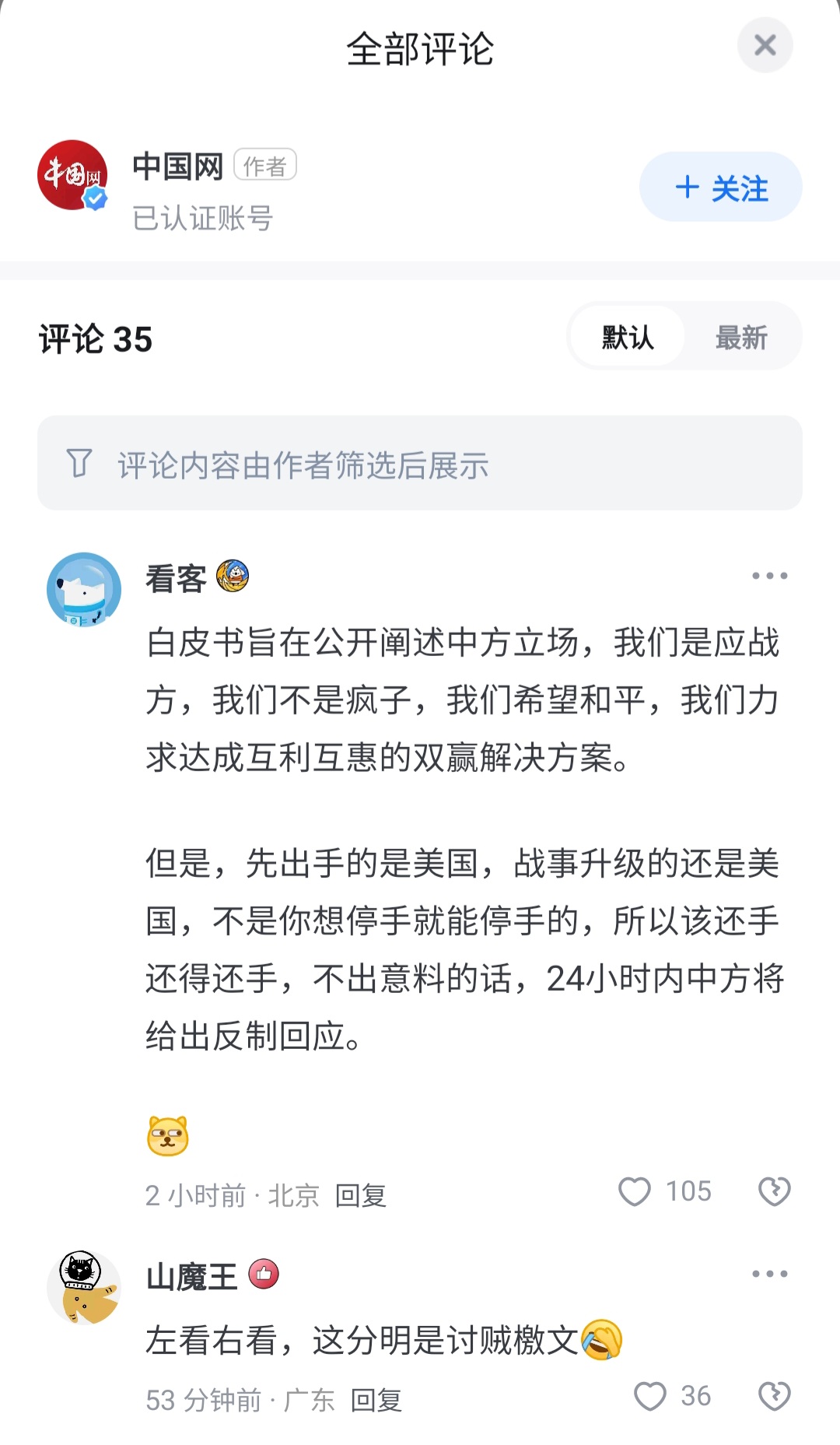
Task: Follow 中国网 with the 关注 button
Action: point(721,187)
